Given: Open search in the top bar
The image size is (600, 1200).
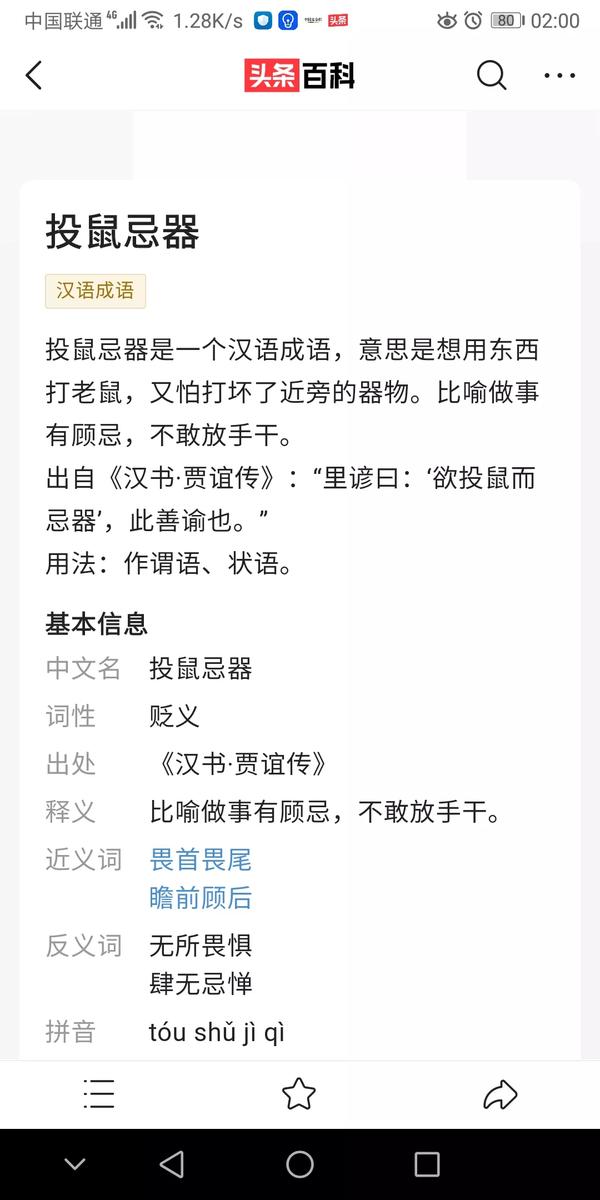Looking at the screenshot, I should pos(491,75).
